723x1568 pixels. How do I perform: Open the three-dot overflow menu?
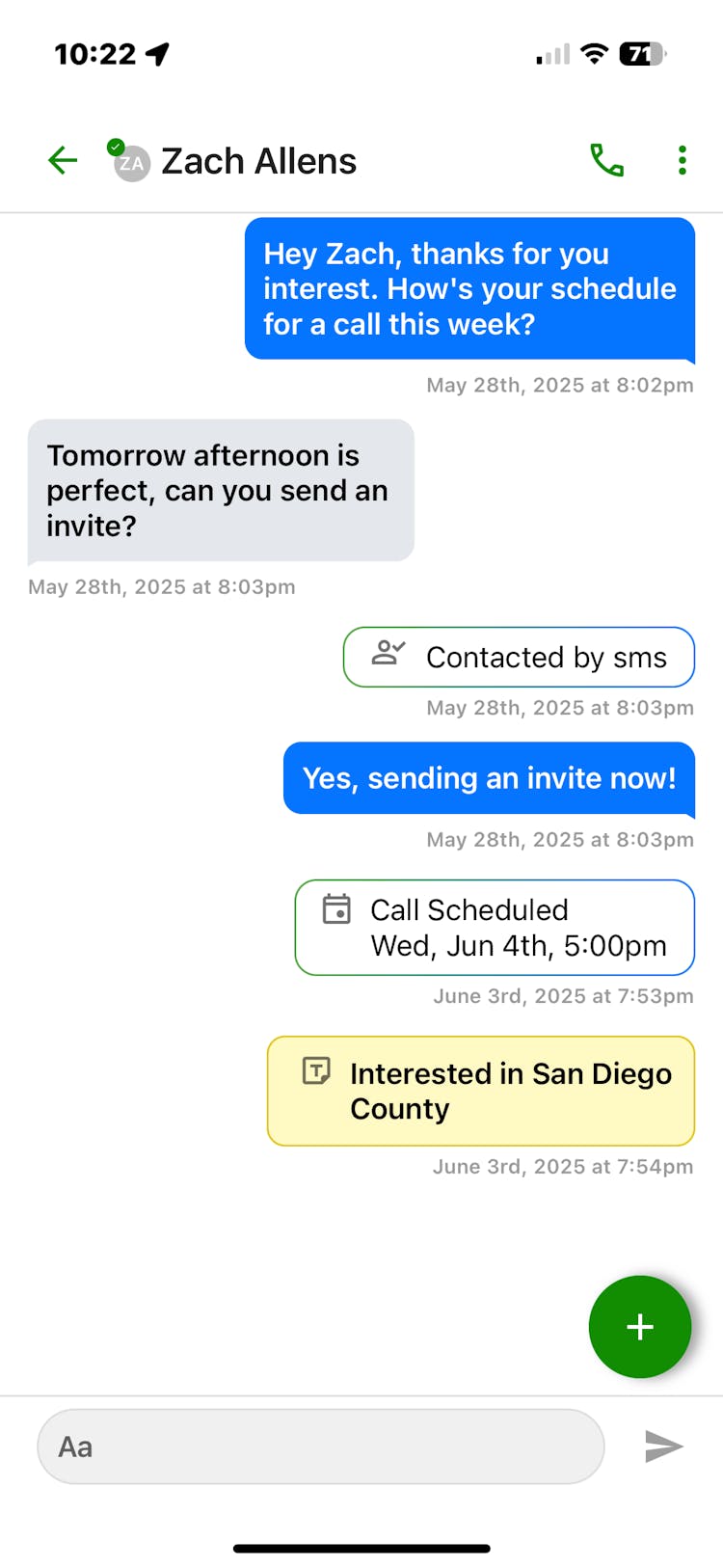682,160
